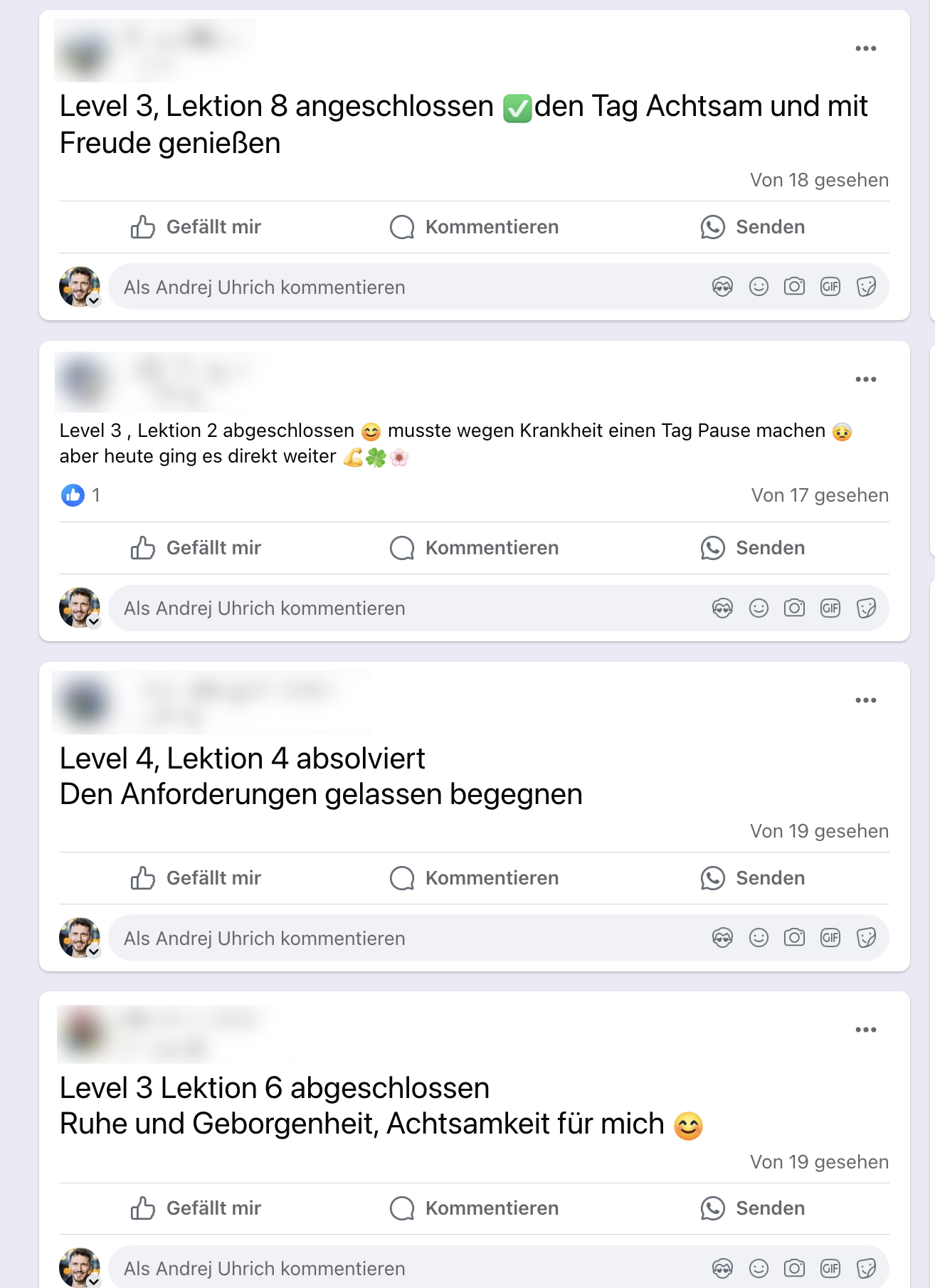This screenshot has height=1288, width=935.
Task: Open the comment field under the Lektion 8 post
Action: pos(406,287)
